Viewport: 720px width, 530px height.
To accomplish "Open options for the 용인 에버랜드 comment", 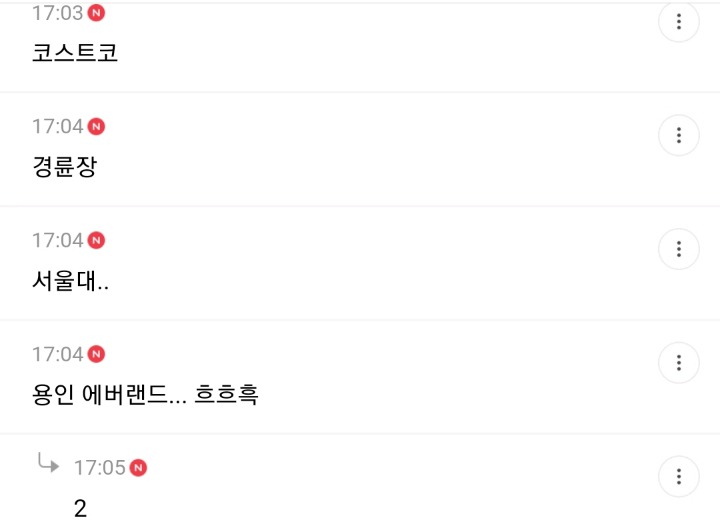I will (x=679, y=363).
